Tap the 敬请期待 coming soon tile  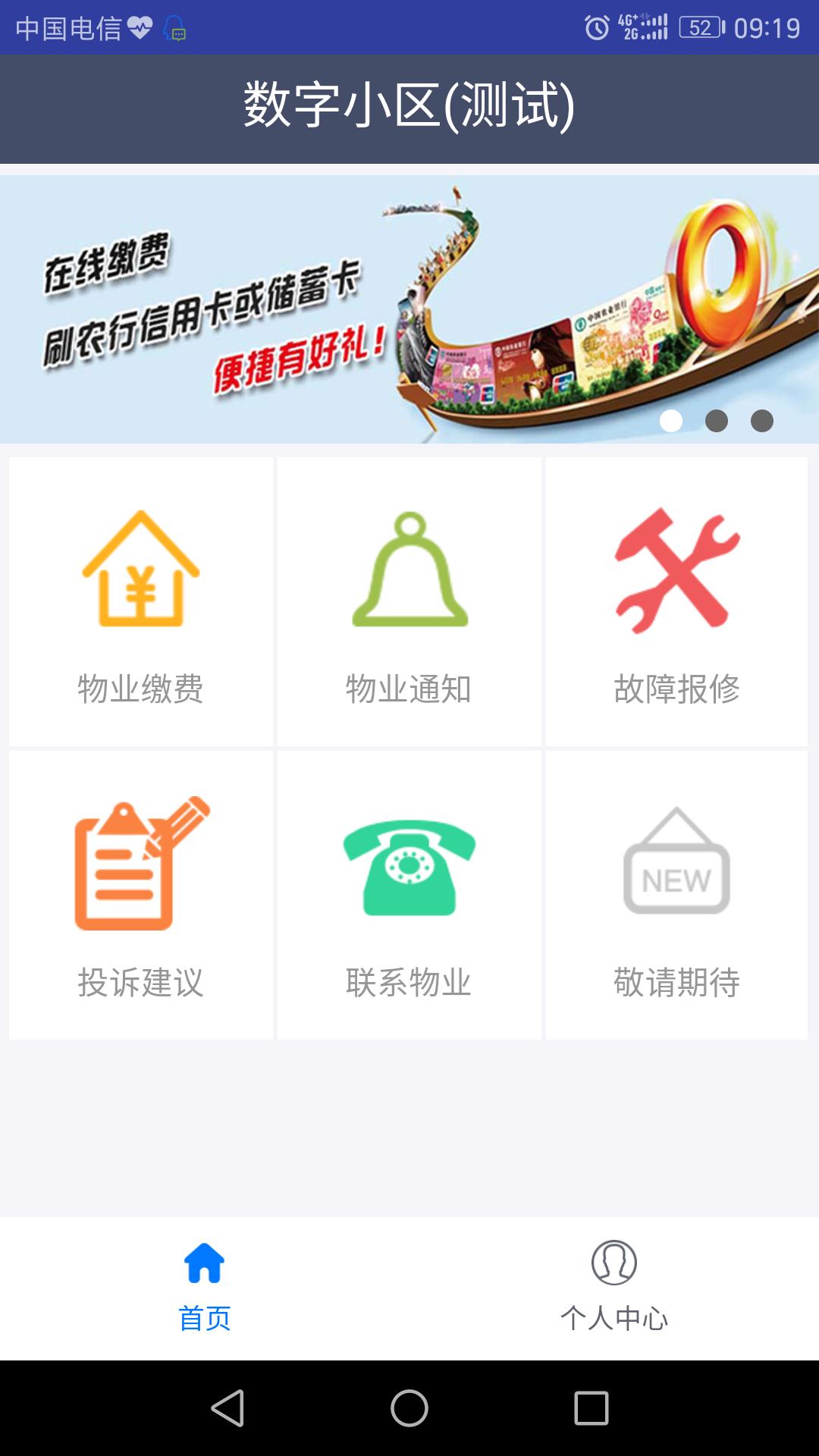coord(676,895)
